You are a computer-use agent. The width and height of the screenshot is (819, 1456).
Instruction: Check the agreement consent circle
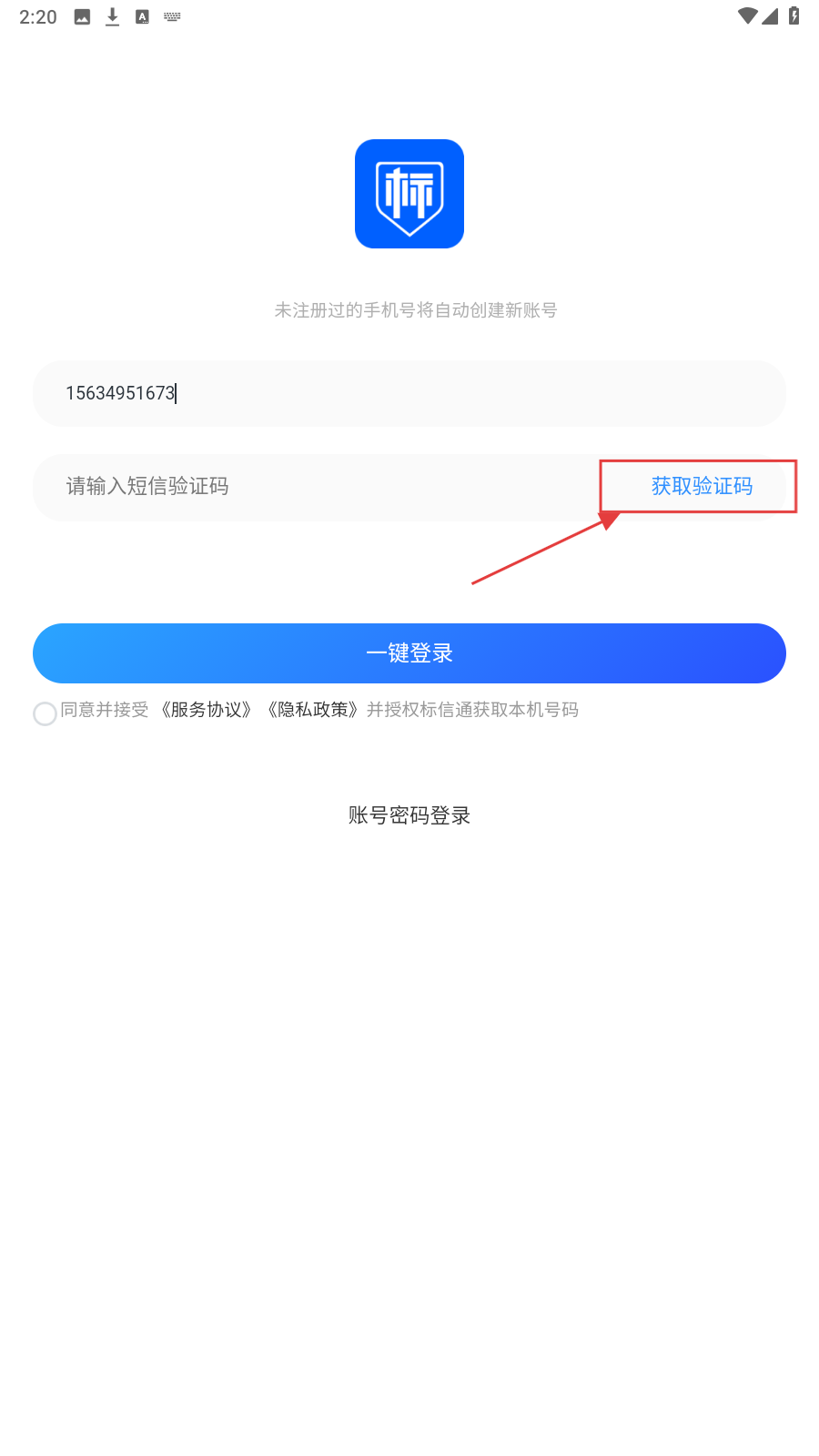(x=45, y=713)
